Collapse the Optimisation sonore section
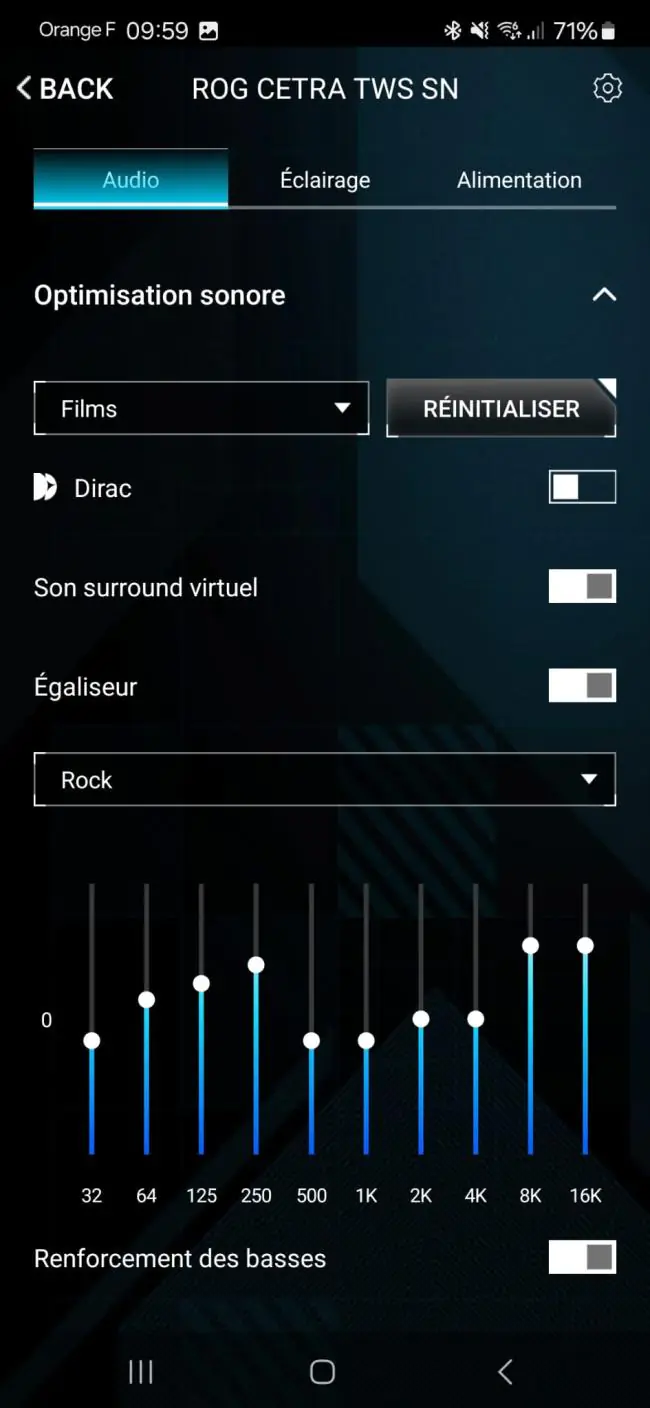 pyautogui.click(x=604, y=295)
